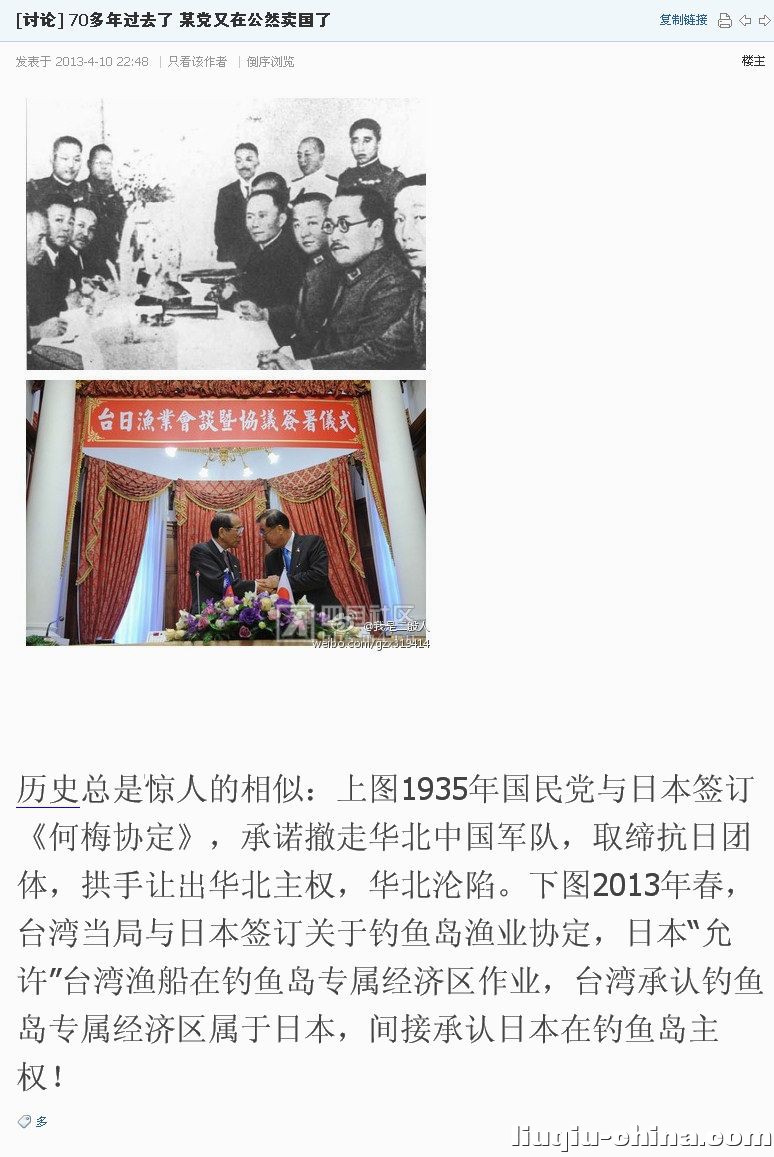
Task: Print this thread via printer icon
Action: pos(725,20)
